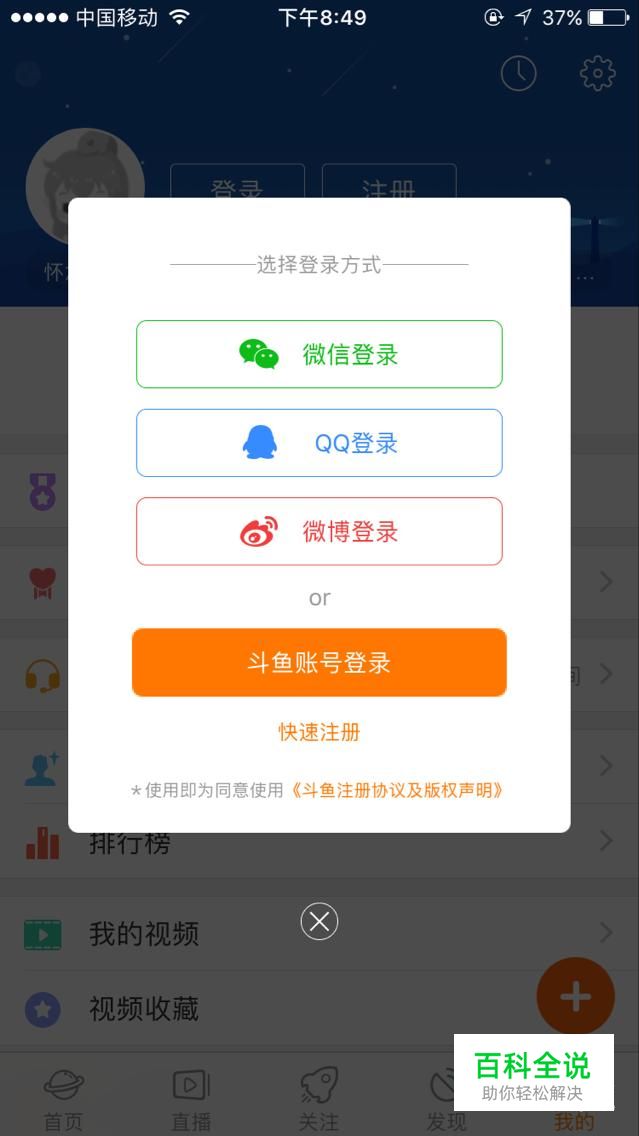
Task: Tap 斗鱼账号登录 button
Action: pyautogui.click(x=319, y=662)
